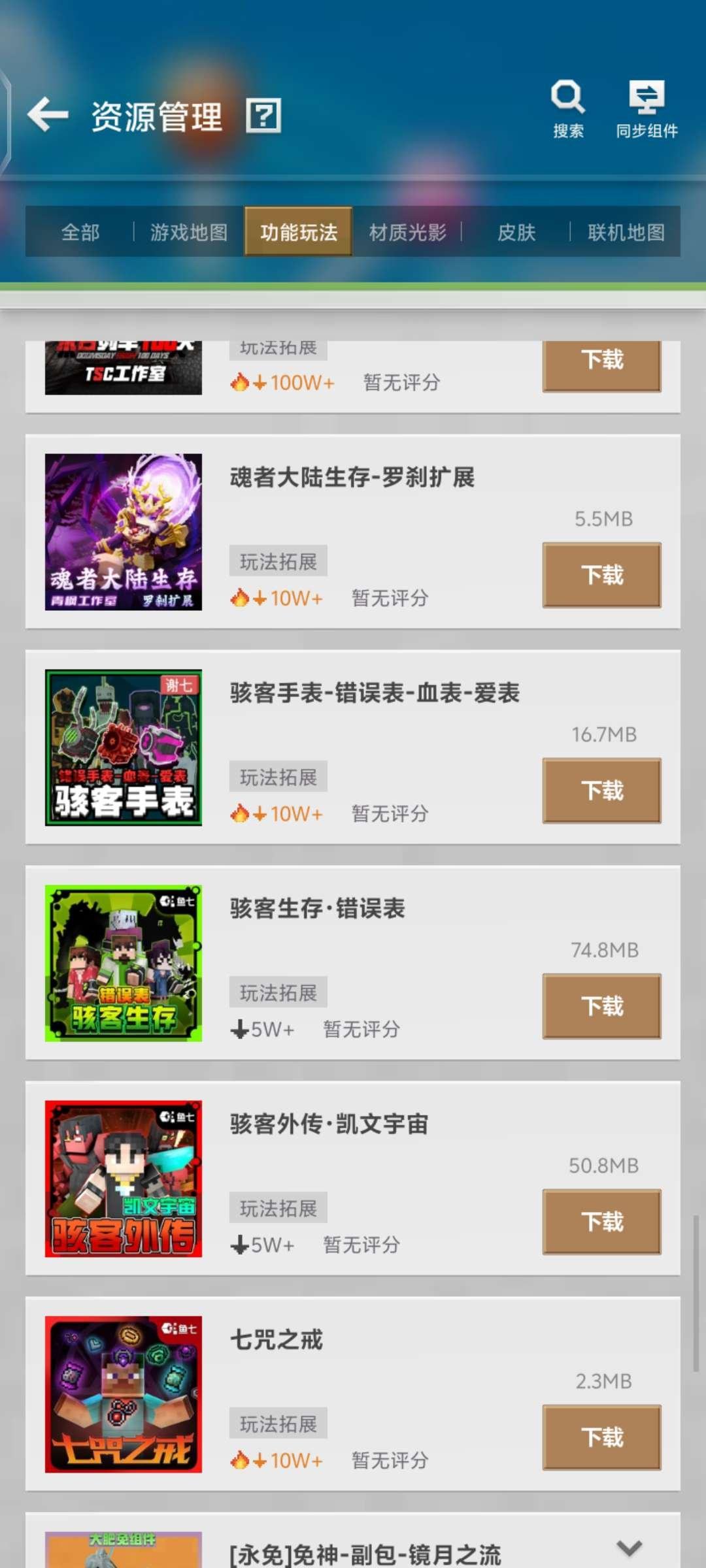The height and width of the screenshot is (1568, 706).
Task: Download 魂者大陆生存-罗刹扩展
Action: pos(601,575)
